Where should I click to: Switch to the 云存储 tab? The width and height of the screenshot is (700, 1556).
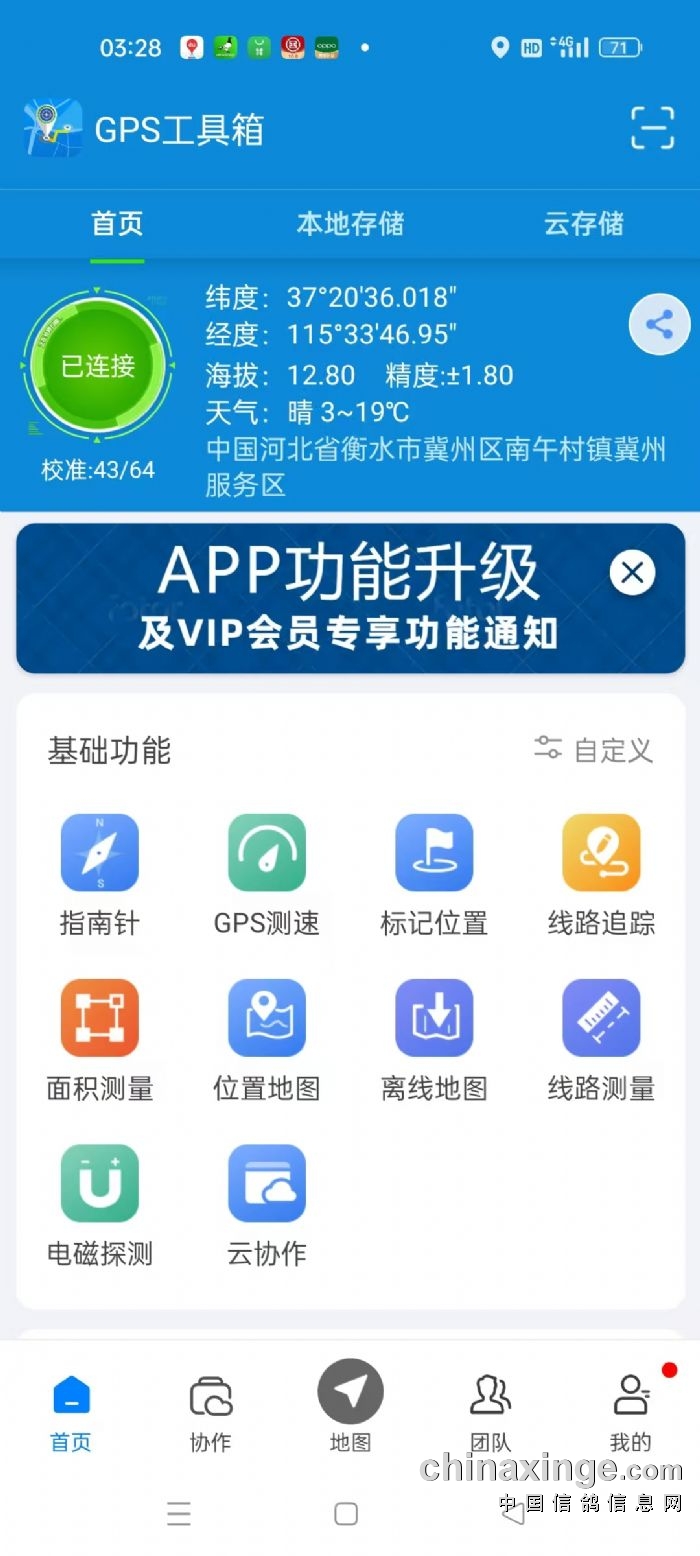584,223
